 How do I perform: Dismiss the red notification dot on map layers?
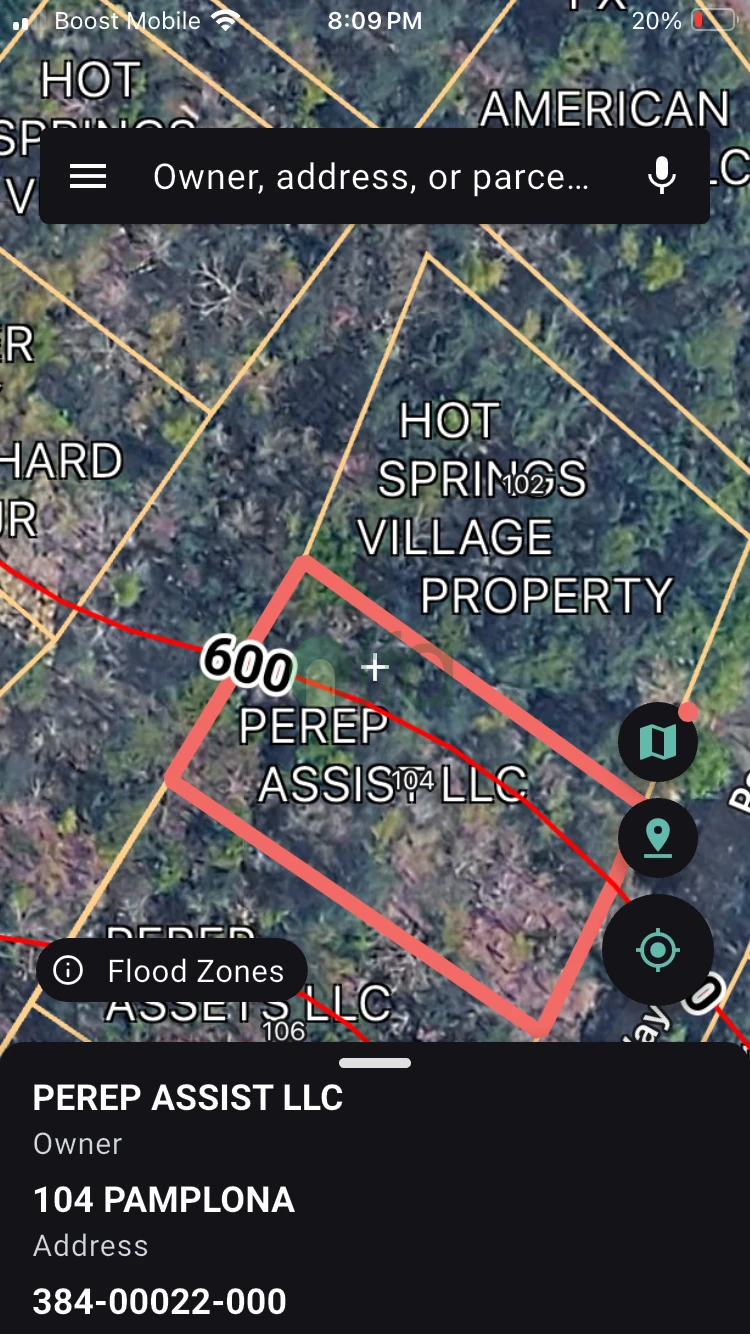tap(685, 710)
